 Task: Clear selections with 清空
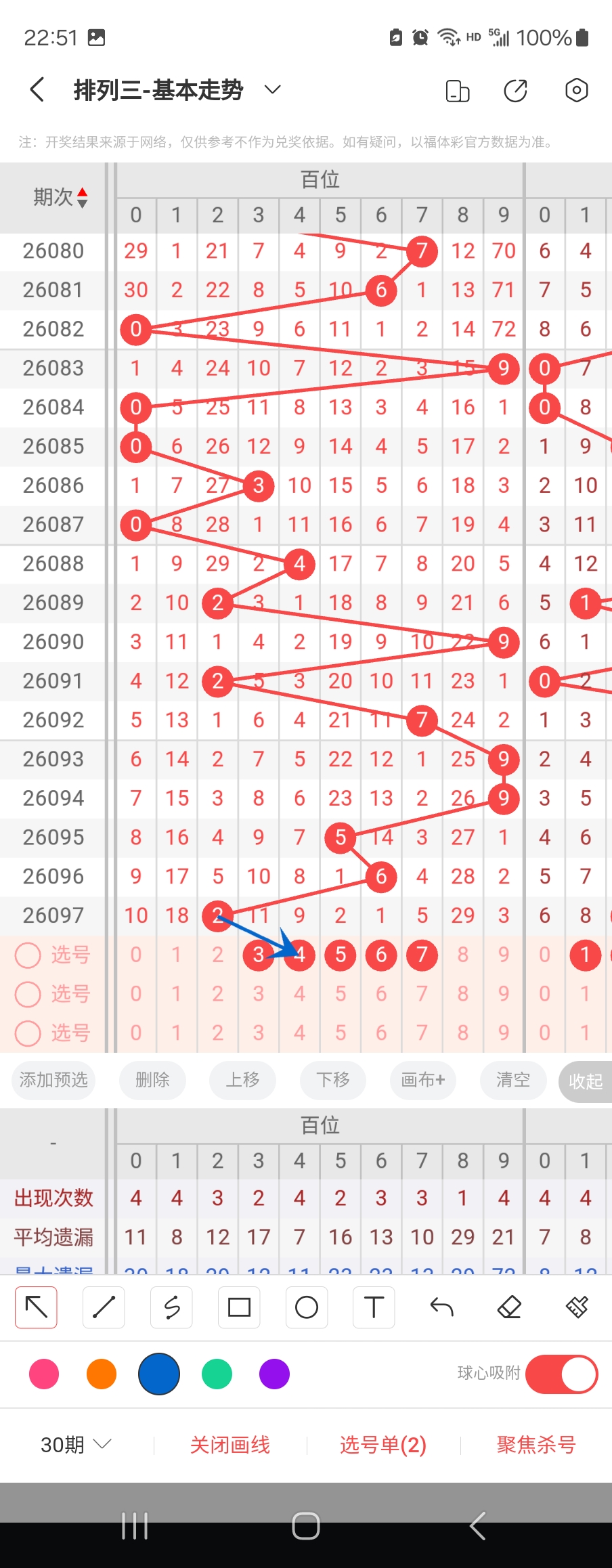tap(512, 1079)
